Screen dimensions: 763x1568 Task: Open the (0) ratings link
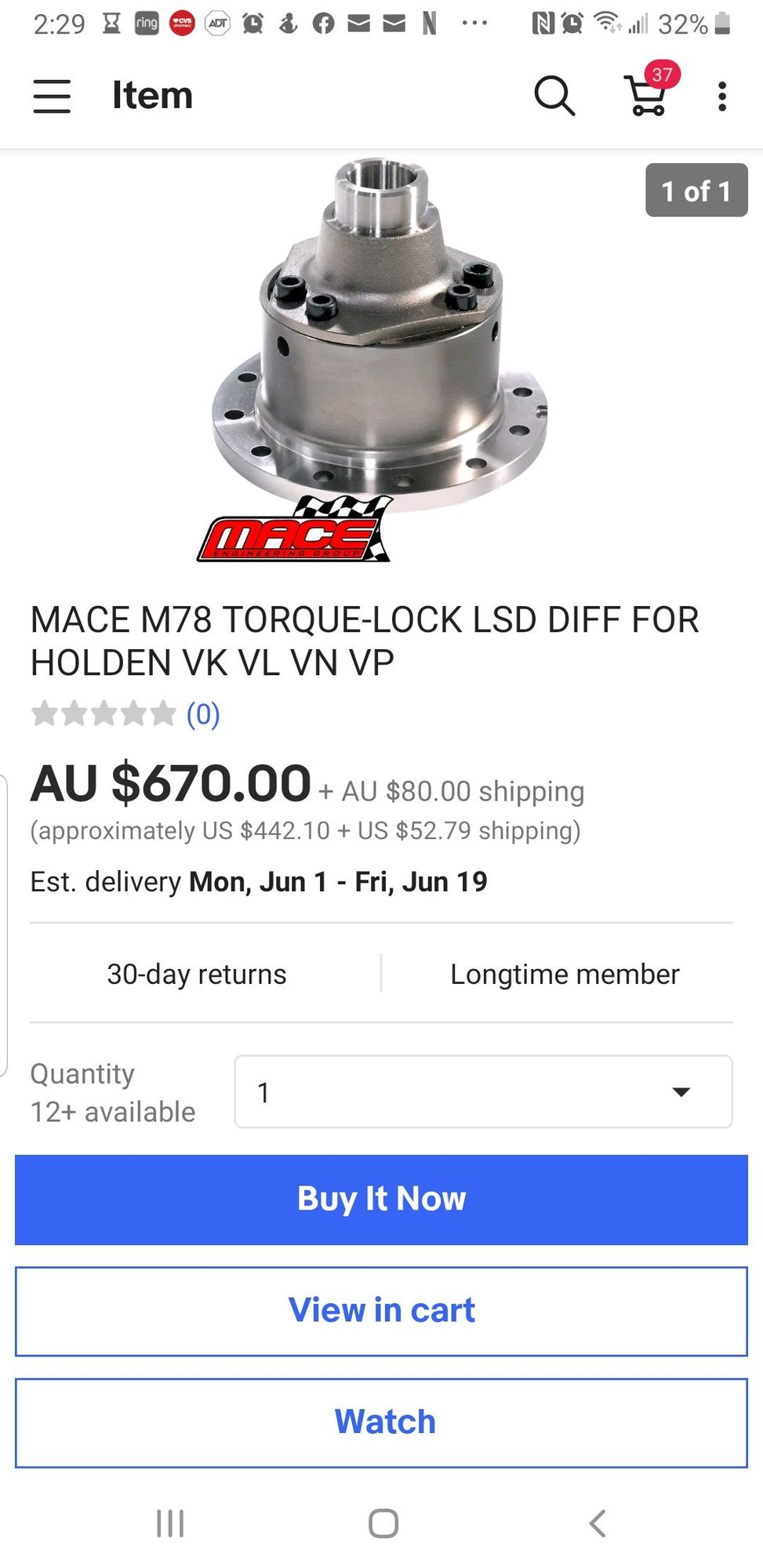coord(203,714)
